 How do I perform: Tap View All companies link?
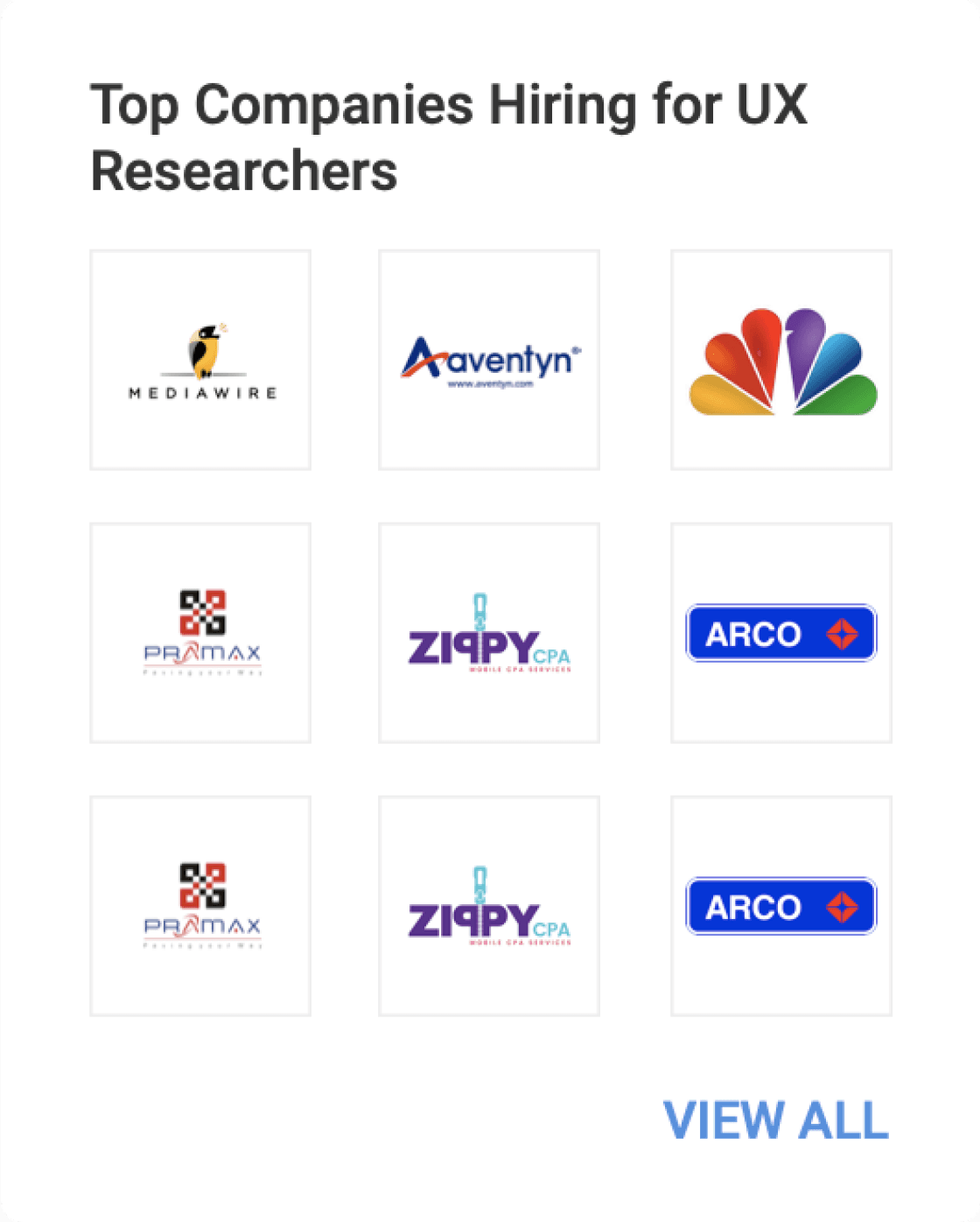(x=776, y=1120)
